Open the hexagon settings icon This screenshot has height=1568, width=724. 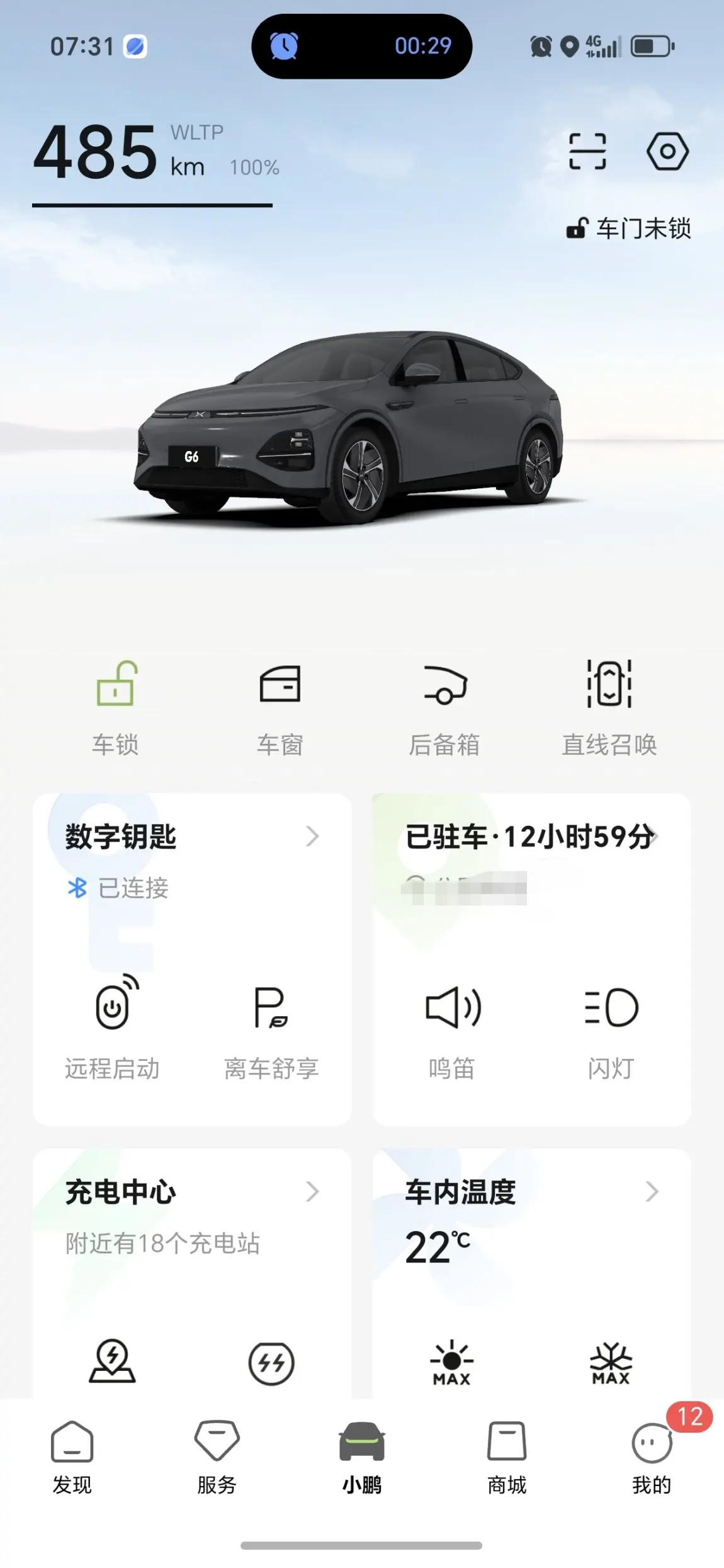coord(667,152)
